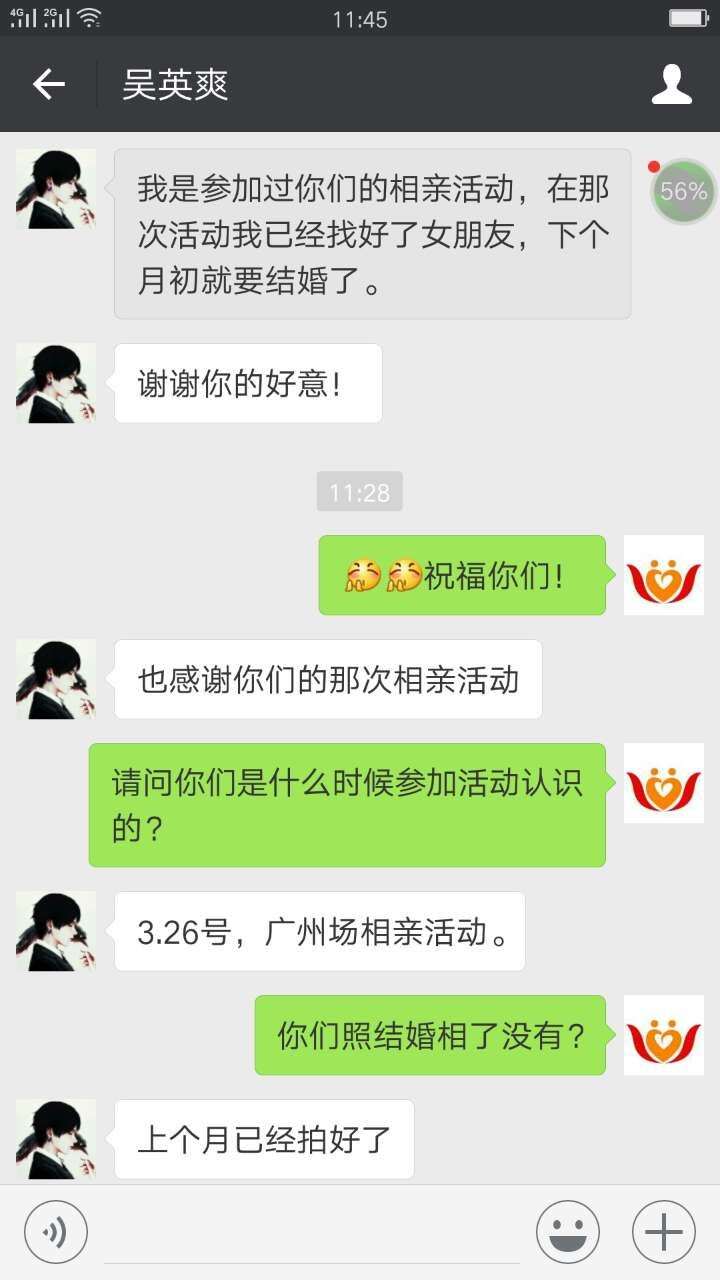This screenshot has width=720, height=1280.
Task: Tap my avatar beside 祝福你们 message
Action: pos(663,575)
